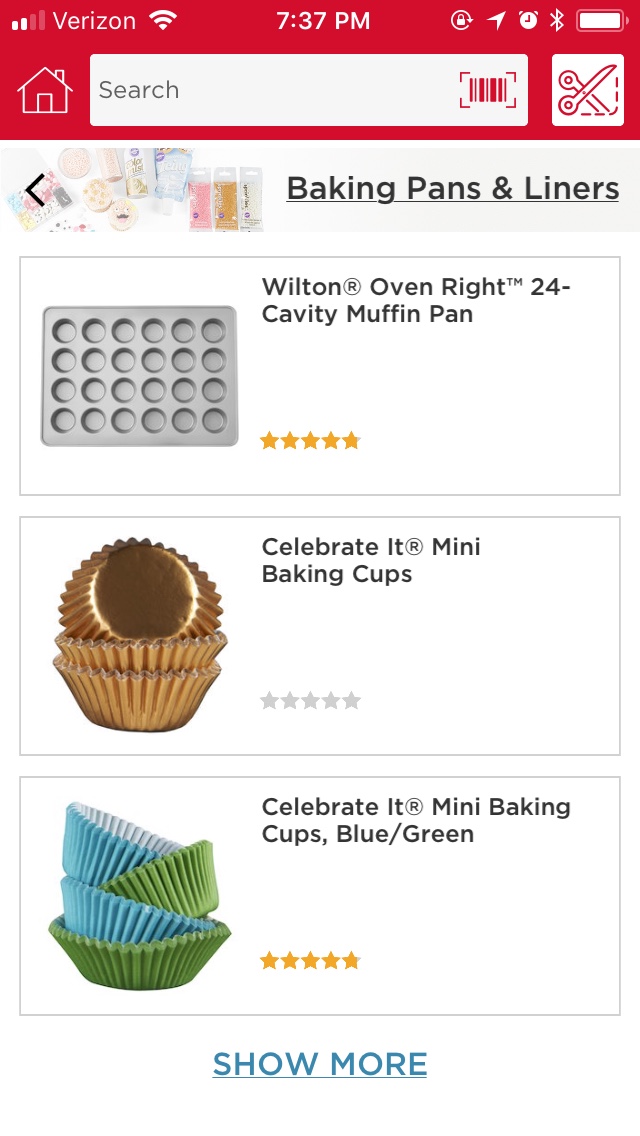
Task: Open the barcode scanner
Action: pyautogui.click(x=488, y=90)
